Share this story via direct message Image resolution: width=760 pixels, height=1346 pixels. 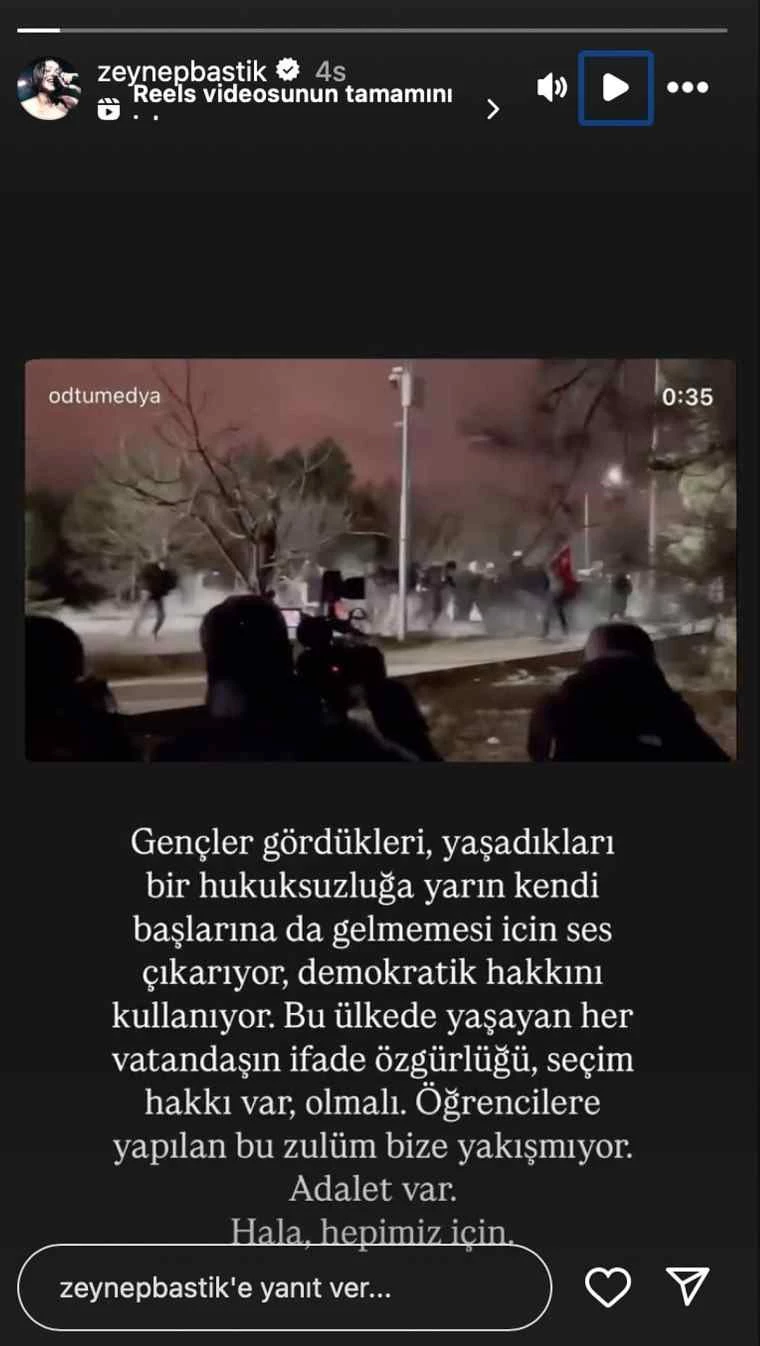coord(688,1287)
